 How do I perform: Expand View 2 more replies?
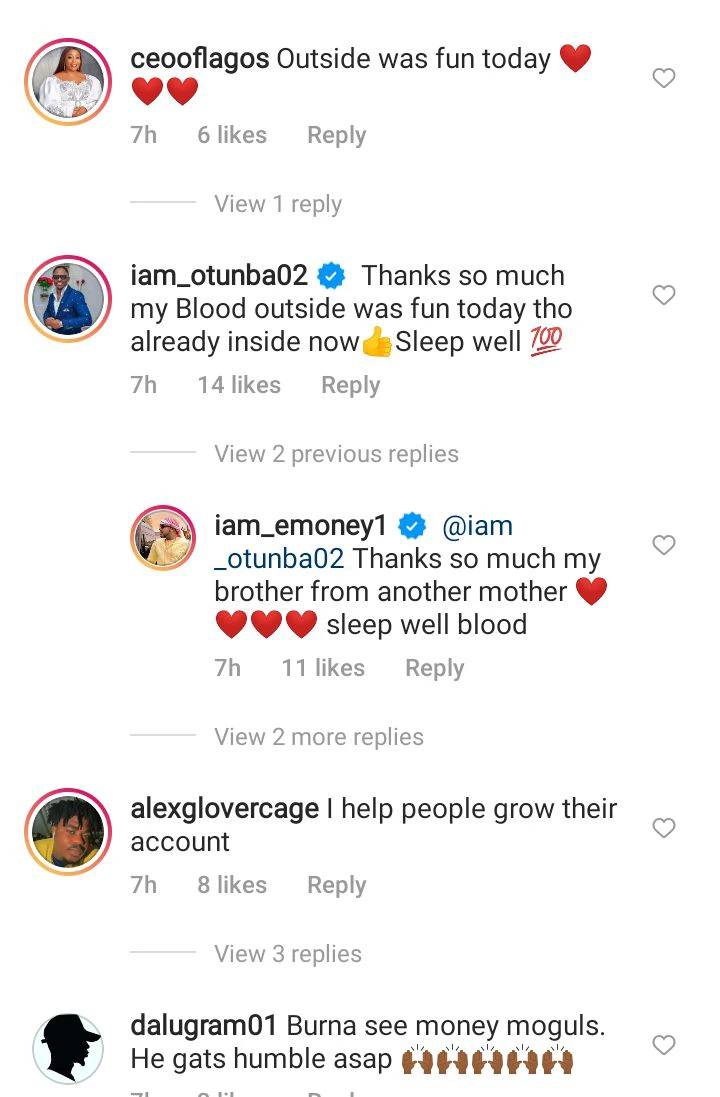[319, 737]
